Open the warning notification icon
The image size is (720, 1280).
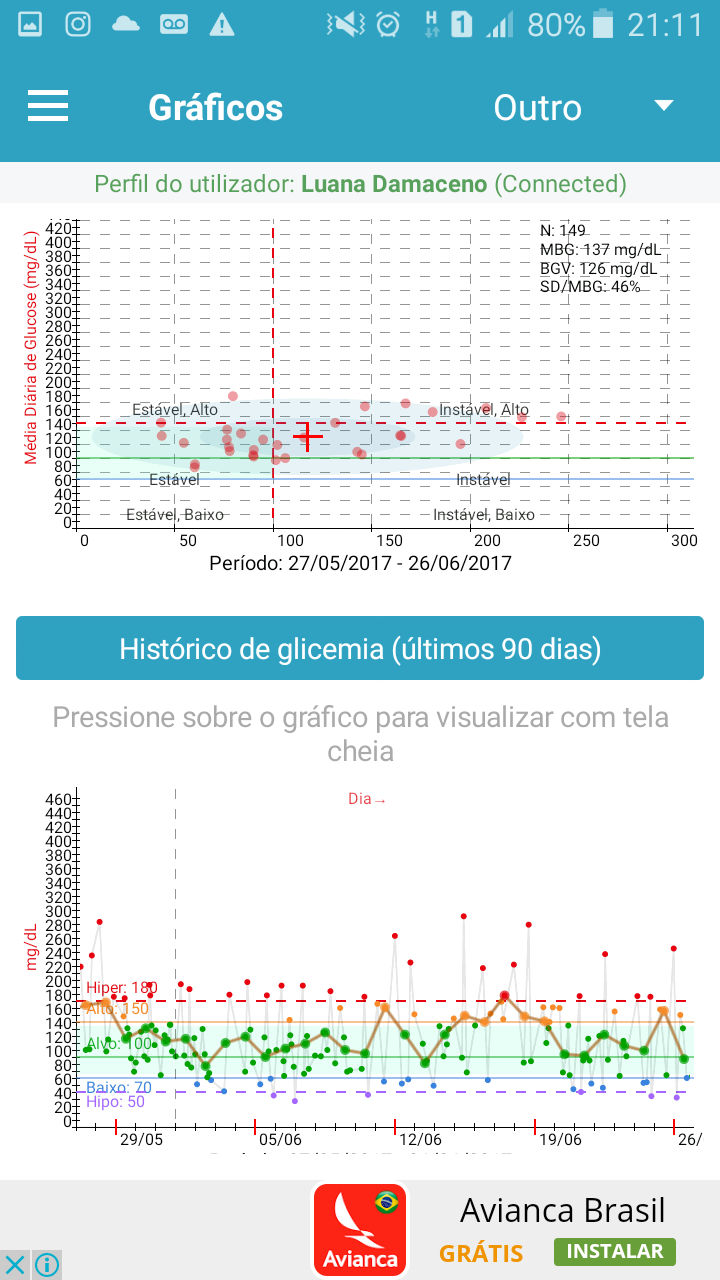[x=224, y=24]
